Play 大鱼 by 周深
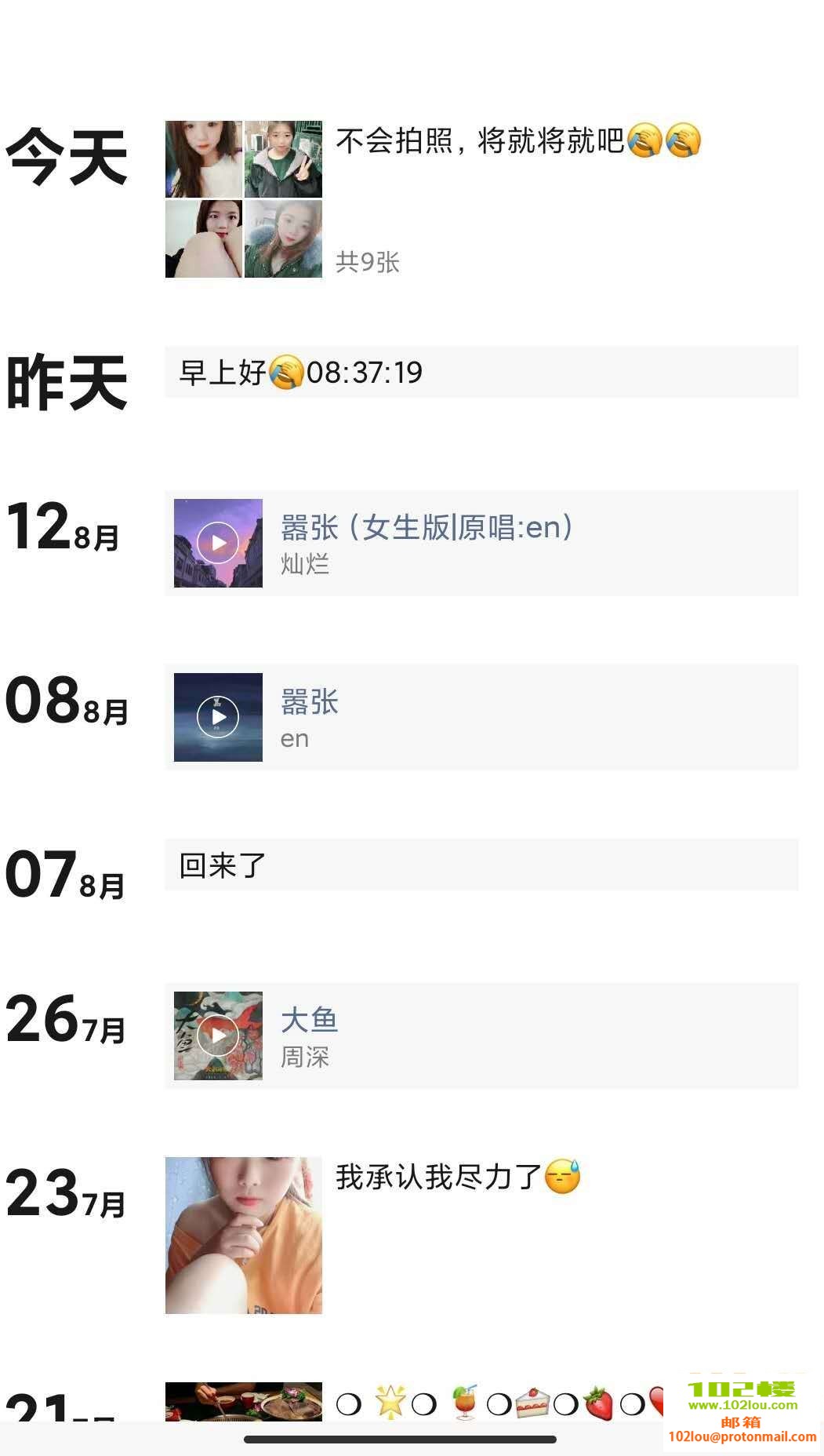The image size is (824, 1456). 218,1036
